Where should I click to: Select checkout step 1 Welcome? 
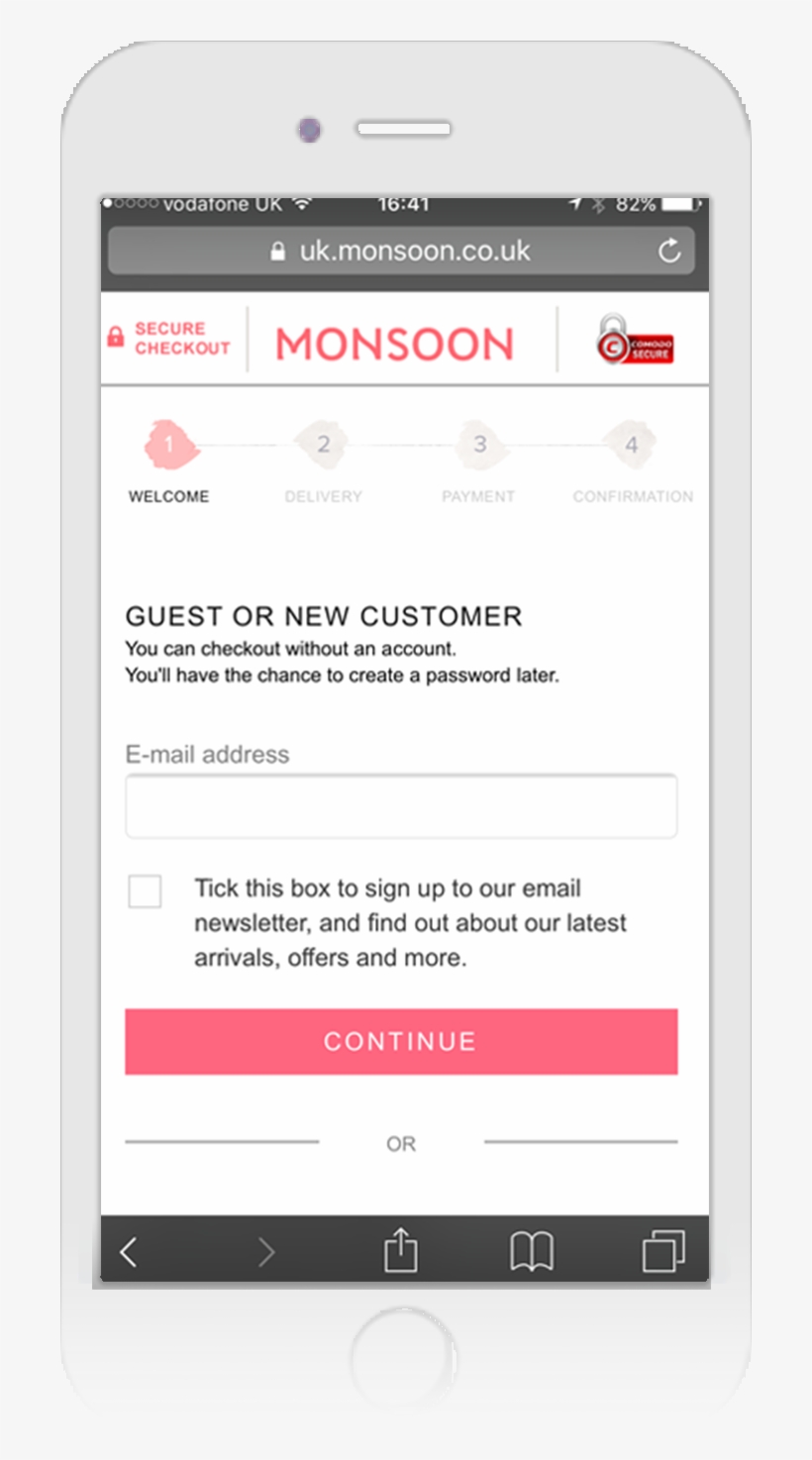(168, 445)
